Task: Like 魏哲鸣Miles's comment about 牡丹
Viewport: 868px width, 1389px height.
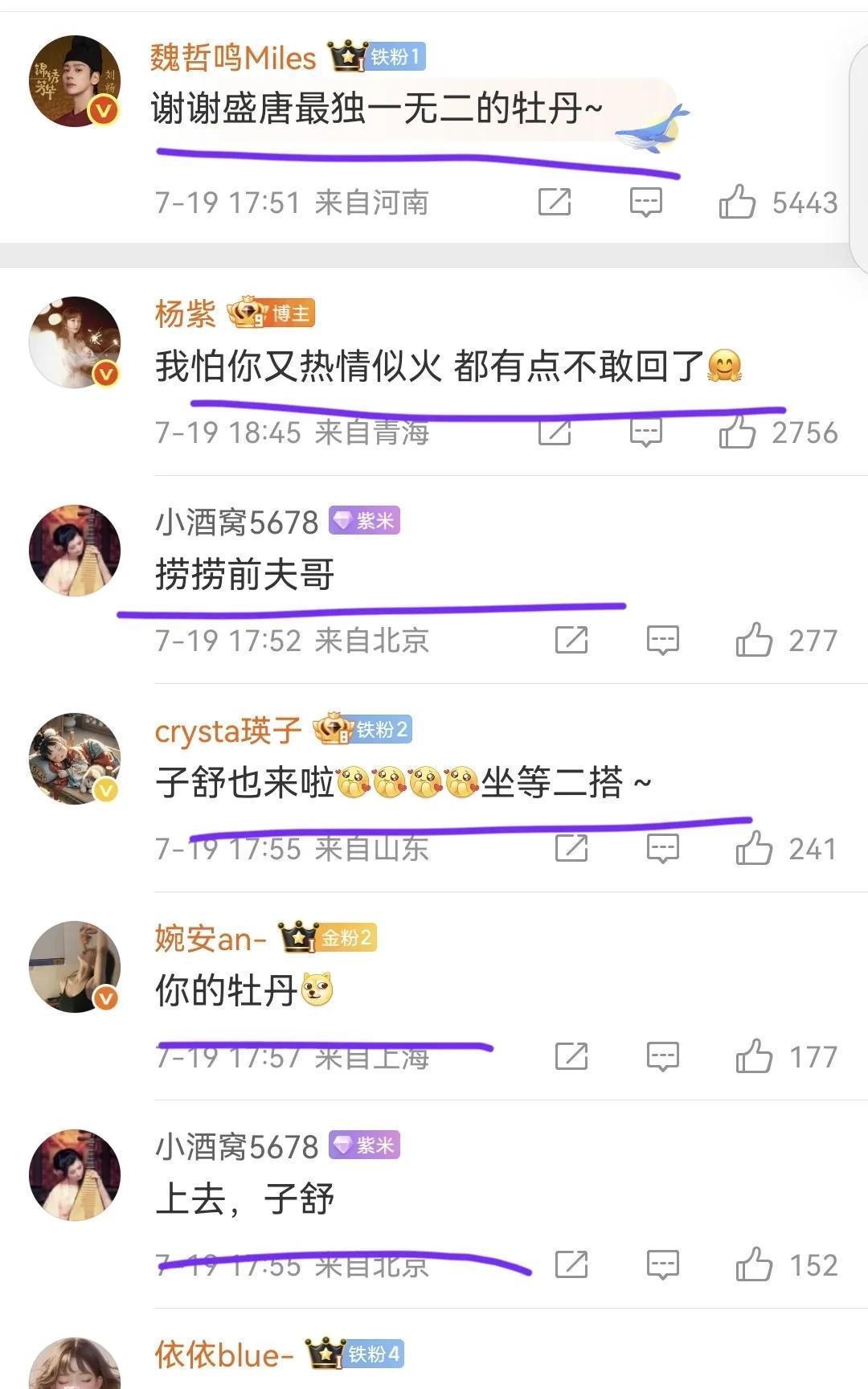Action: tap(737, 202)
